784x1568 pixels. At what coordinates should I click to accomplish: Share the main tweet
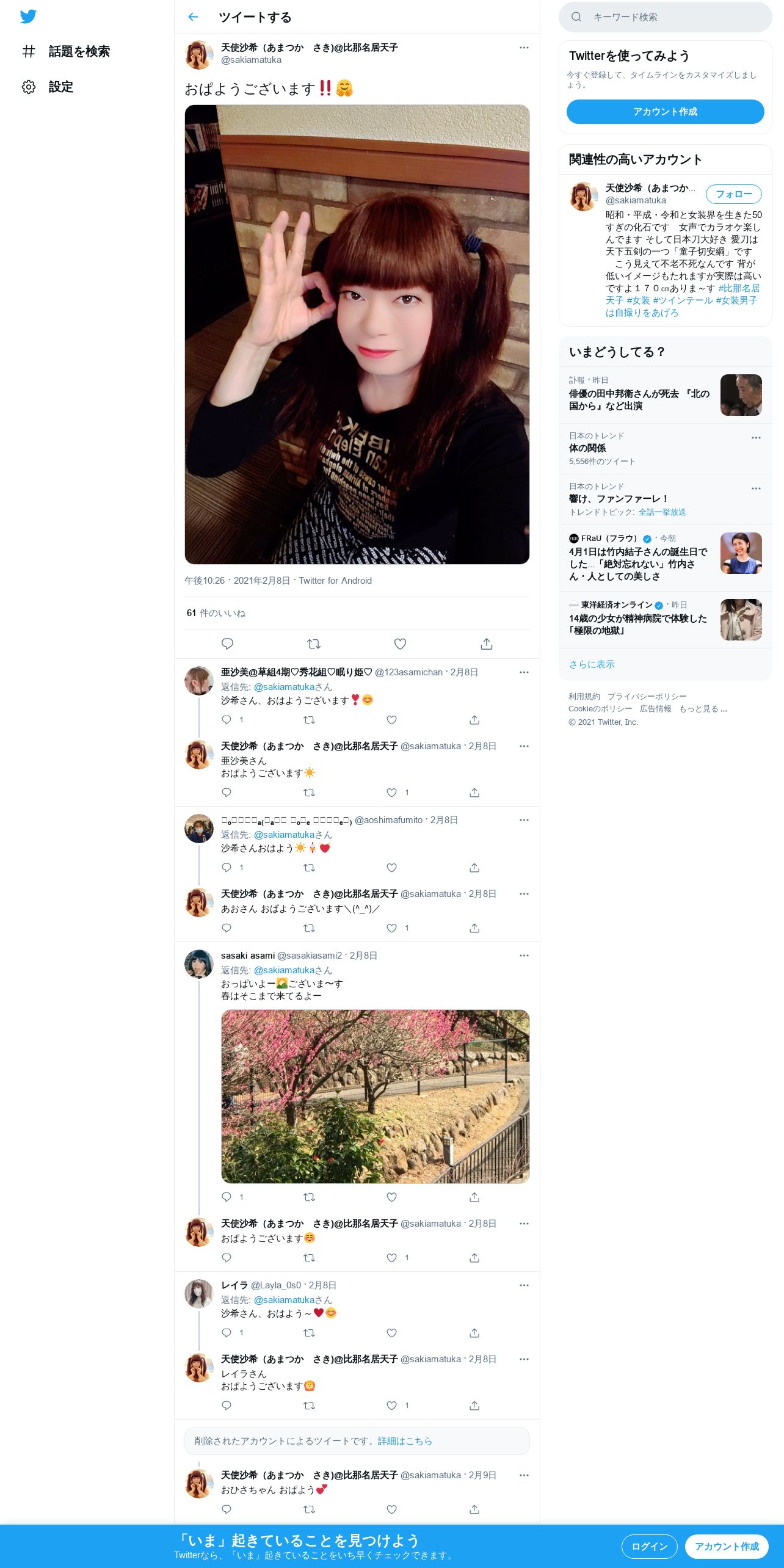tap(487, 644)
